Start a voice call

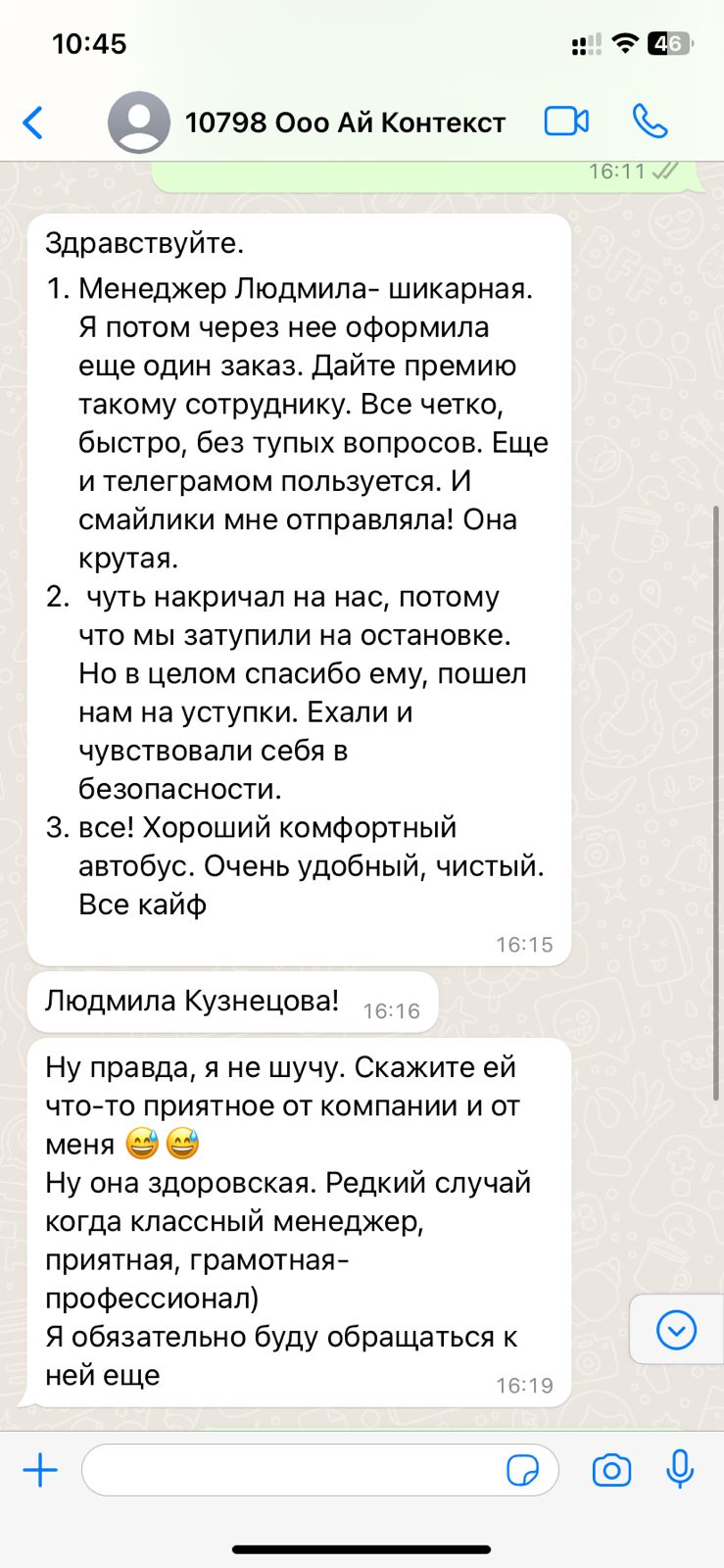[650, 122]
